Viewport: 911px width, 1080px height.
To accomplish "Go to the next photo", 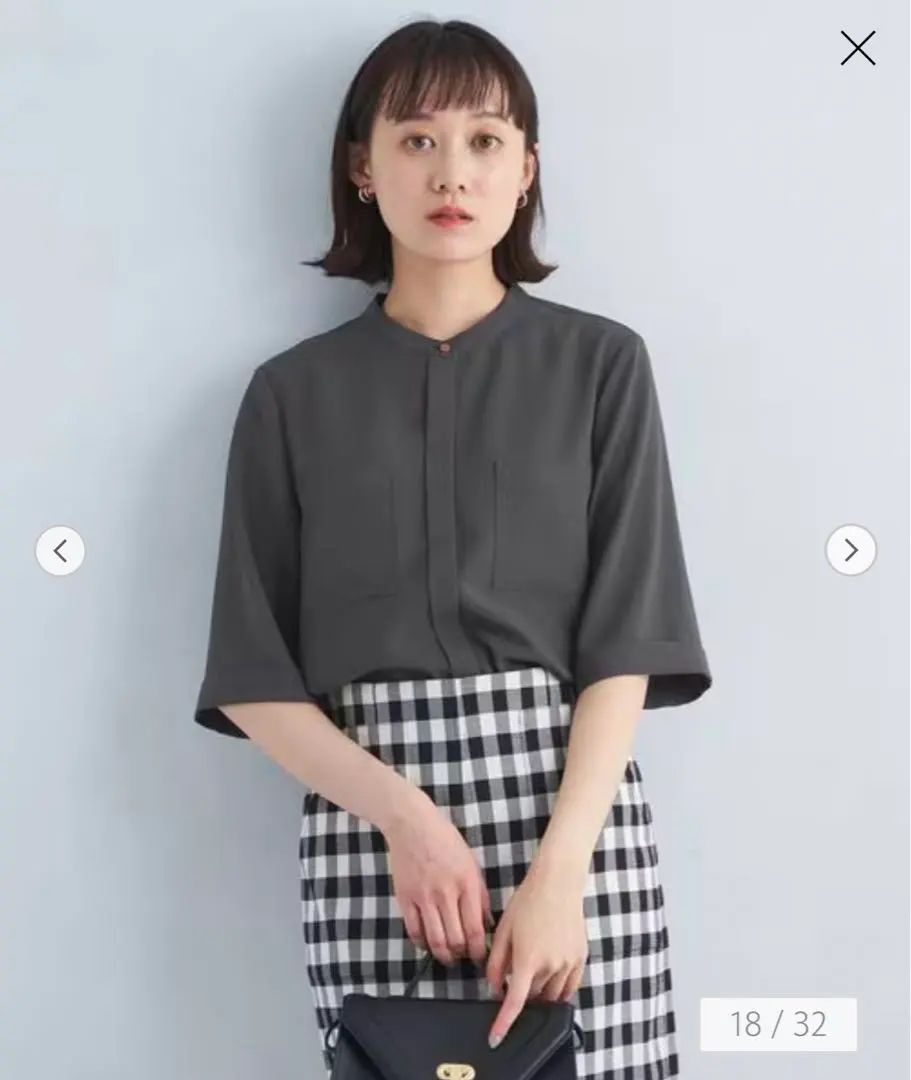I will (850, 550).
